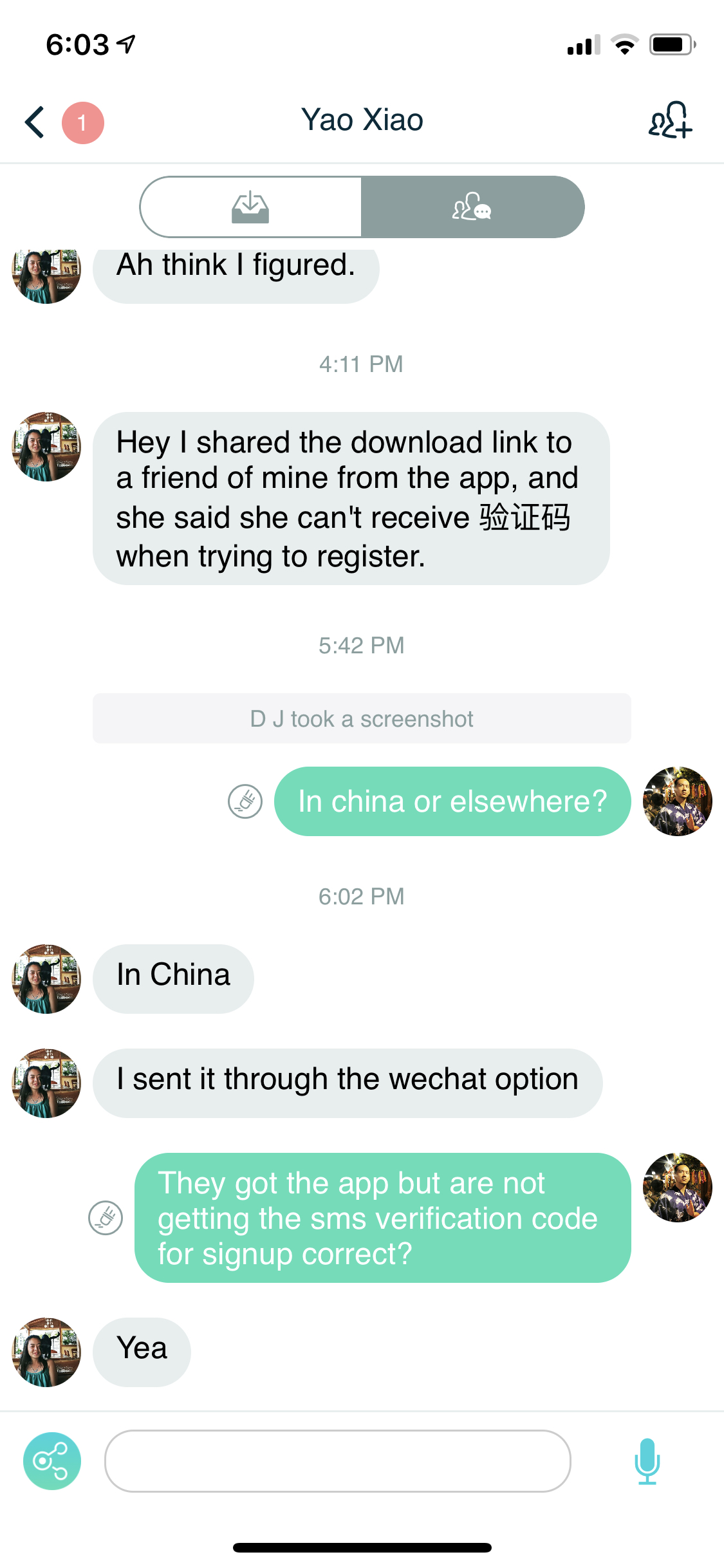Open Yao Xiao's avatar beside "In China"
The height and width of the screenshot is (1568, 724).
pos(46,979)
